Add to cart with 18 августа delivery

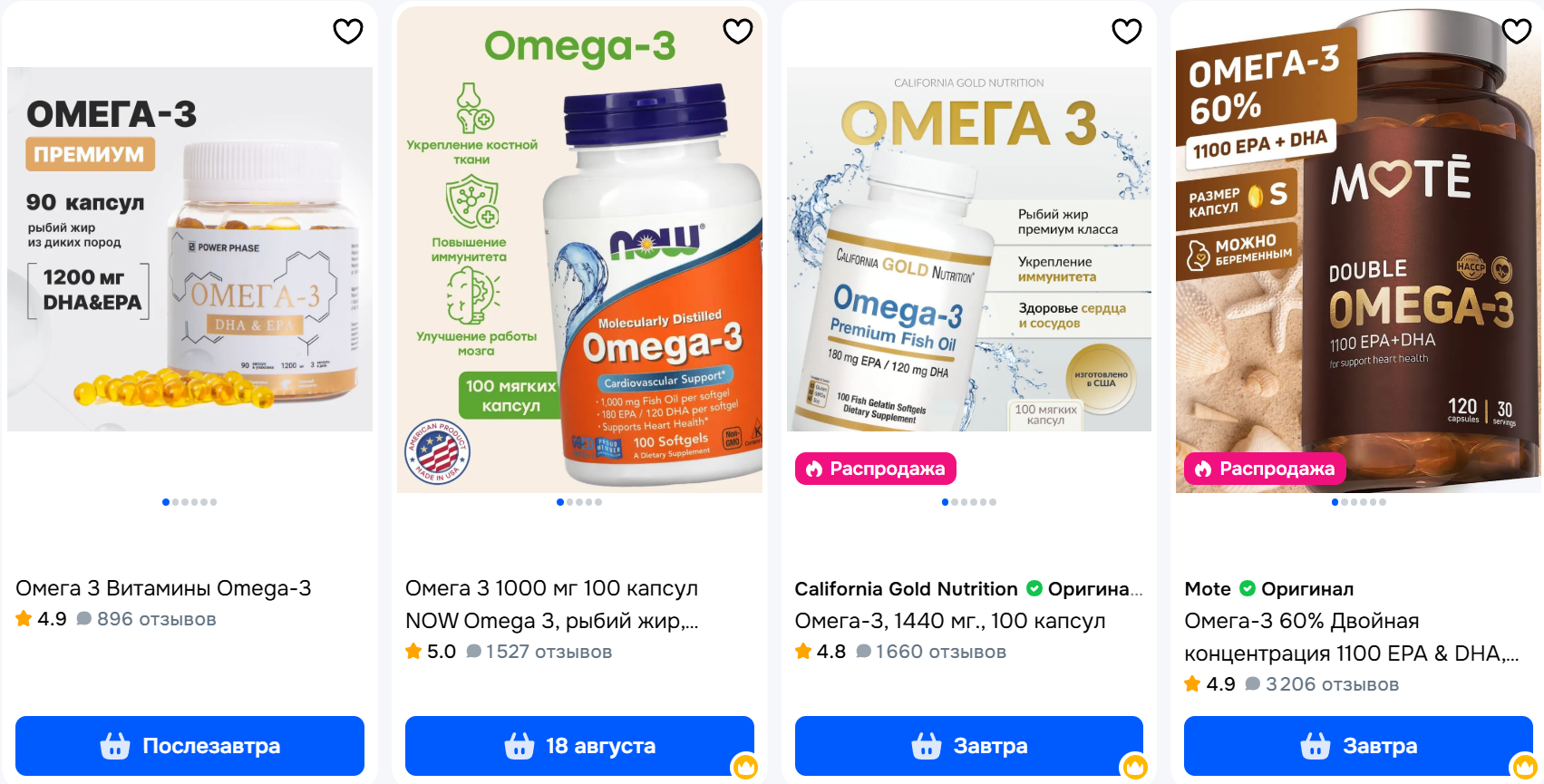[579, 746]
